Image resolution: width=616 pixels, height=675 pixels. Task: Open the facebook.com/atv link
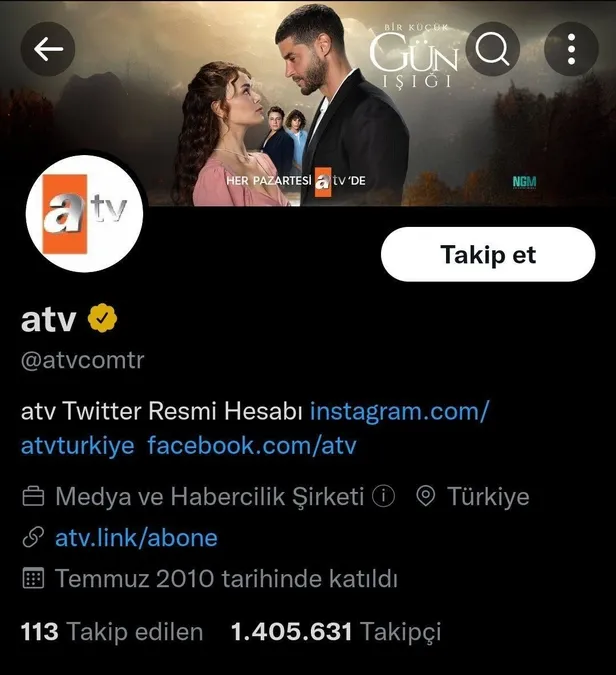[x=251, y=445]
